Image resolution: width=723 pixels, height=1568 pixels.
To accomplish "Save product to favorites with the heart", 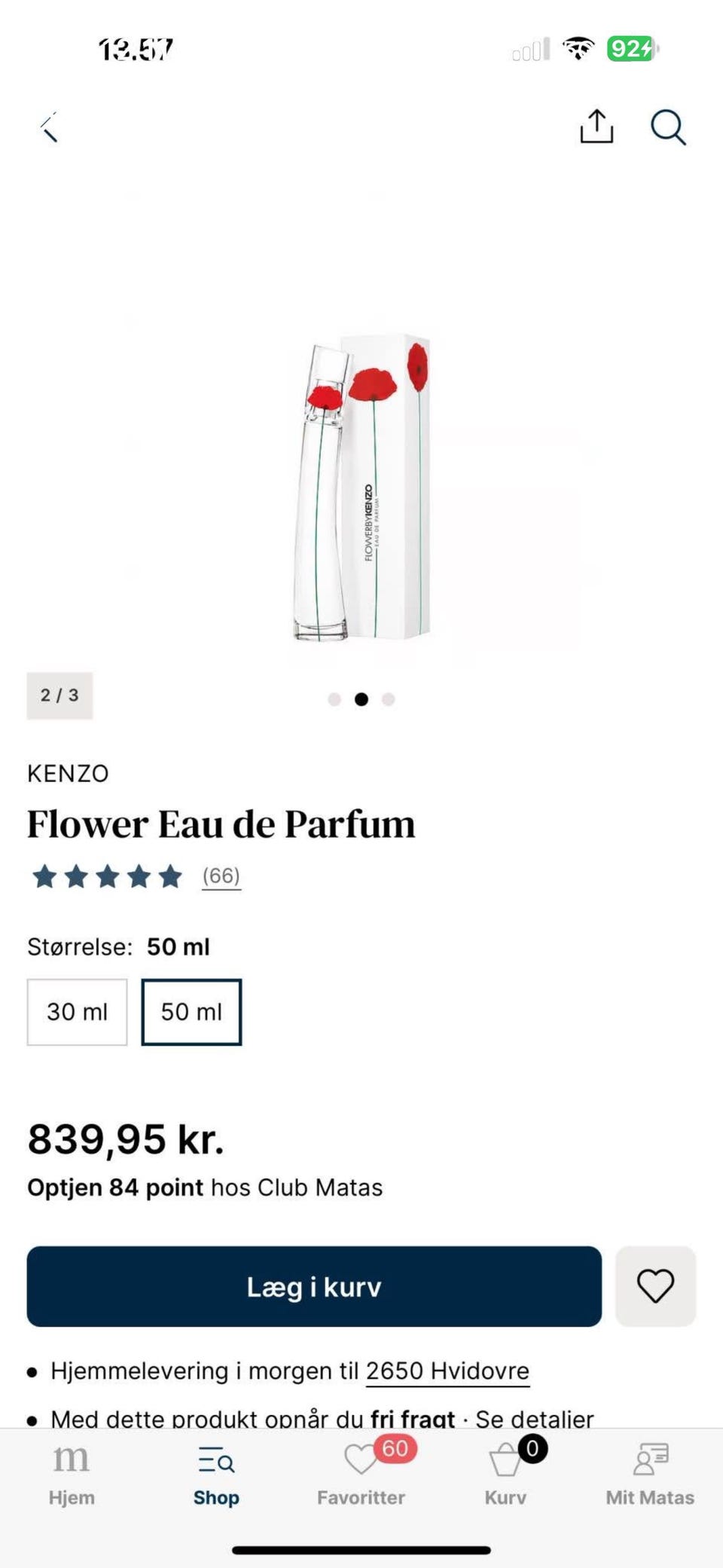I will coord(655,1286).
